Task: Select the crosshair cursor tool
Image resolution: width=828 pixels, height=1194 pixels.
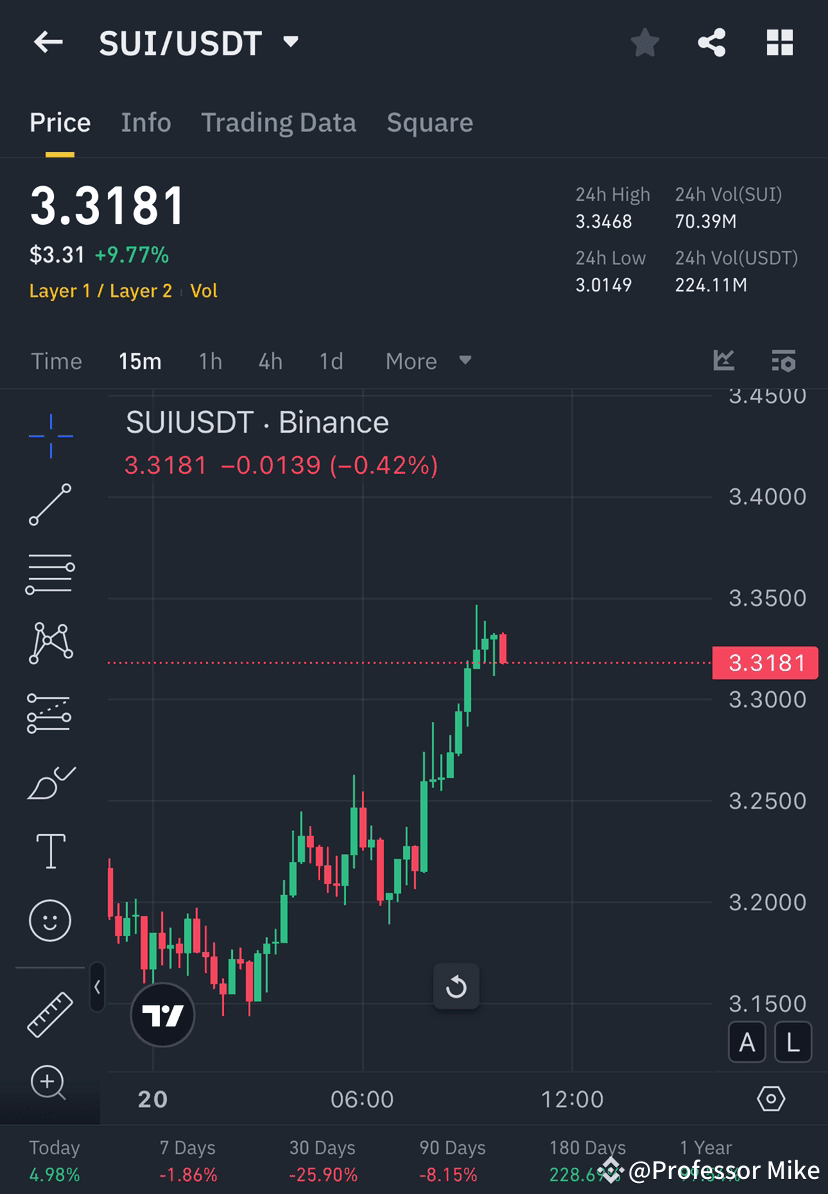Action: pos(50,436)
